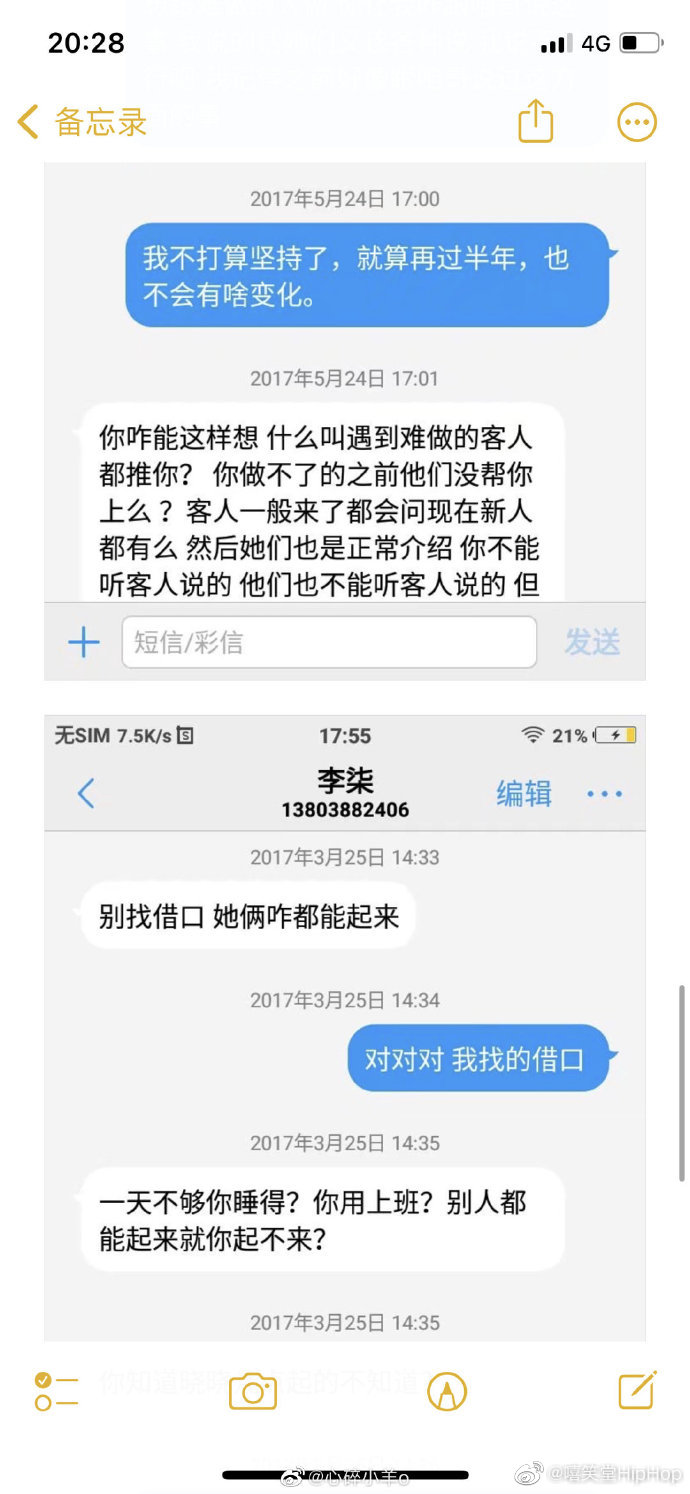Add a checklist to the note
Image resolution: width=690 pixels, height=1494 pixels.
56,1391
